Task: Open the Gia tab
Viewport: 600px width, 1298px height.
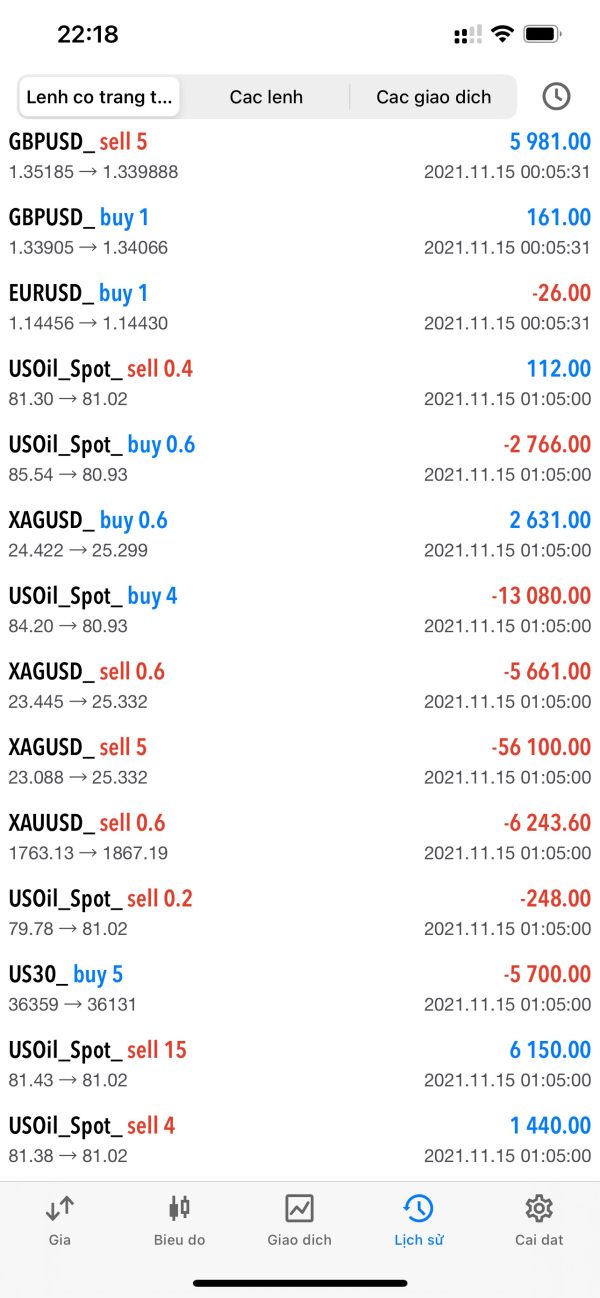Action: (60, 1220)
